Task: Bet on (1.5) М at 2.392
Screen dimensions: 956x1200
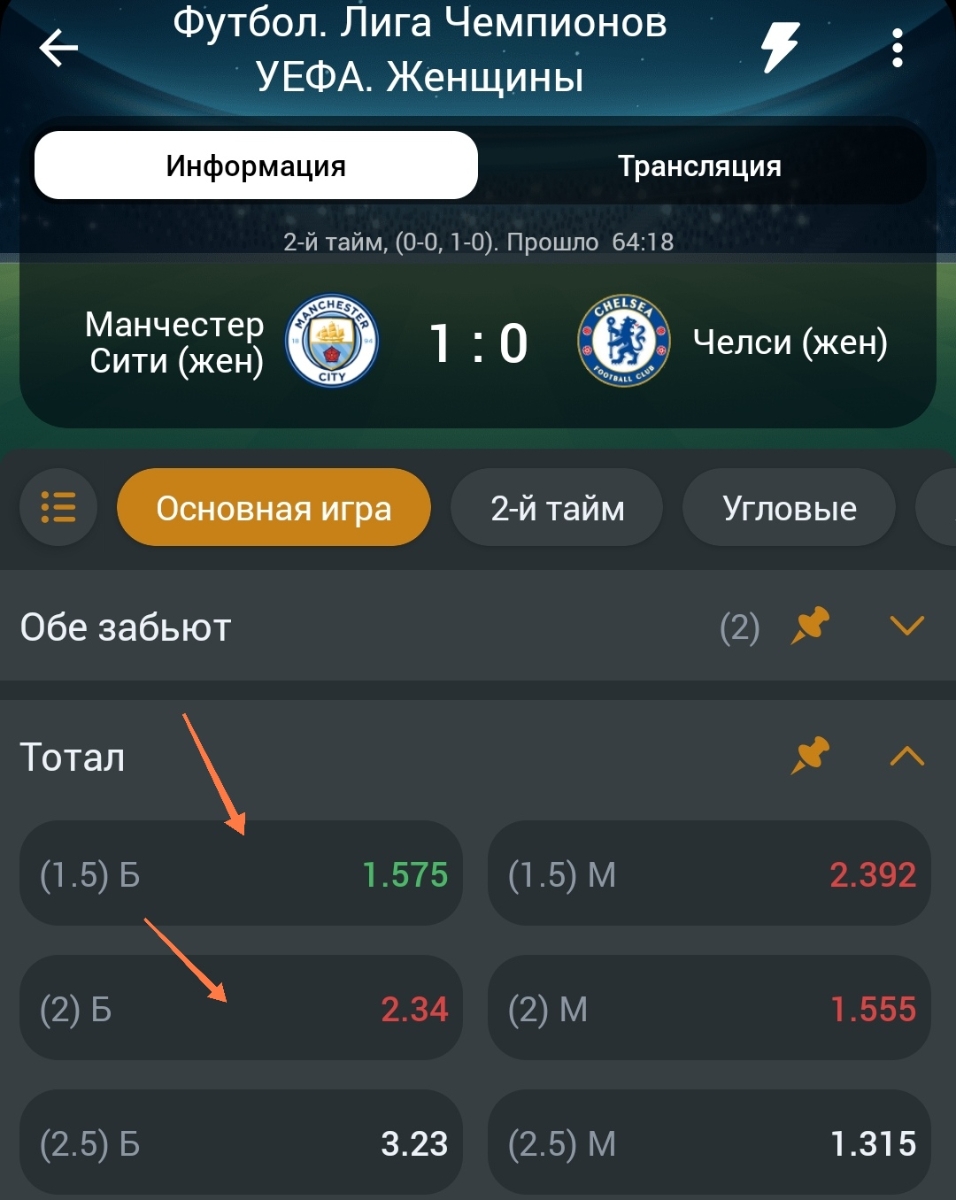Action: [x=709, y=874]
